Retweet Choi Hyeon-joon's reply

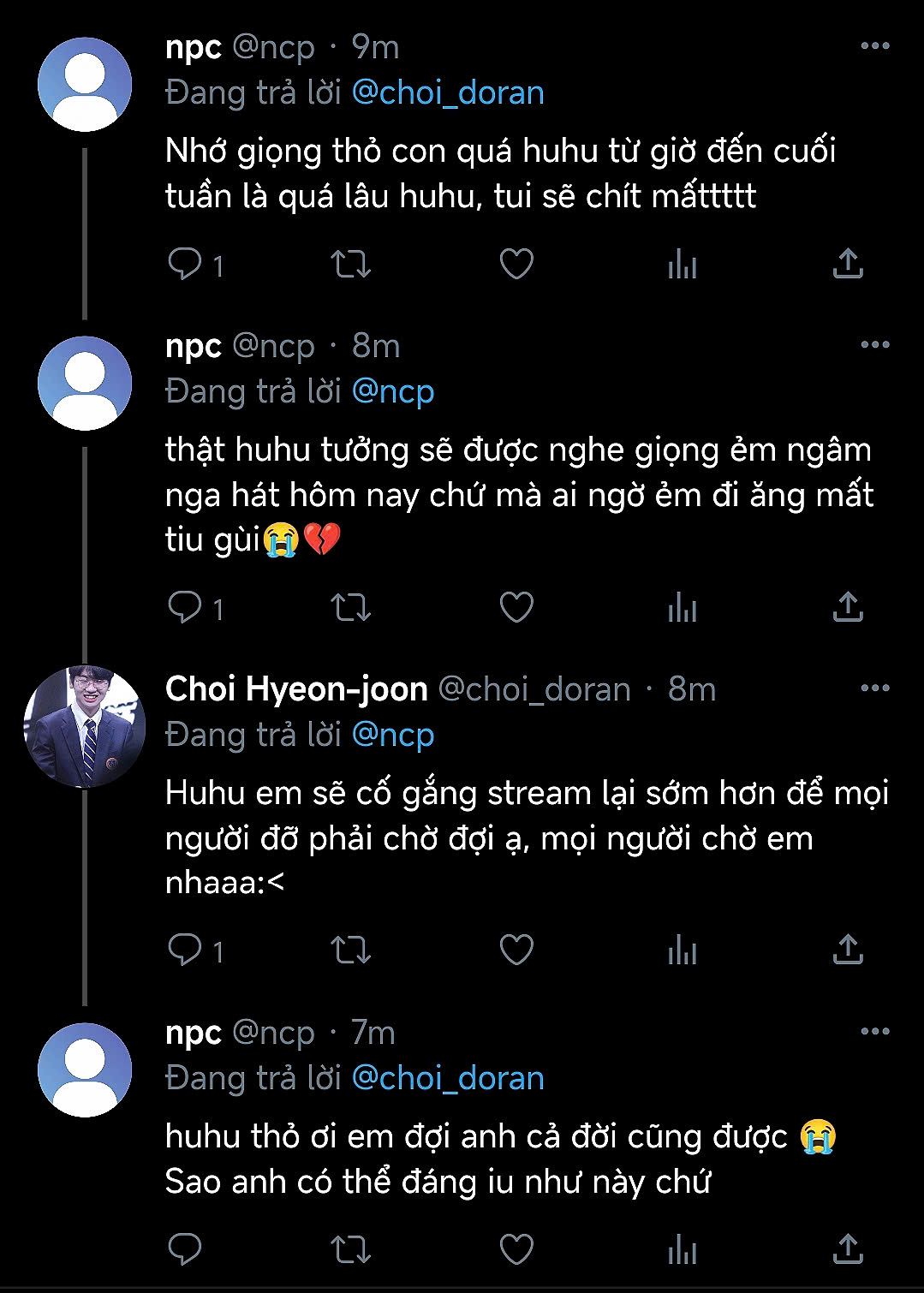coord(351,950)
